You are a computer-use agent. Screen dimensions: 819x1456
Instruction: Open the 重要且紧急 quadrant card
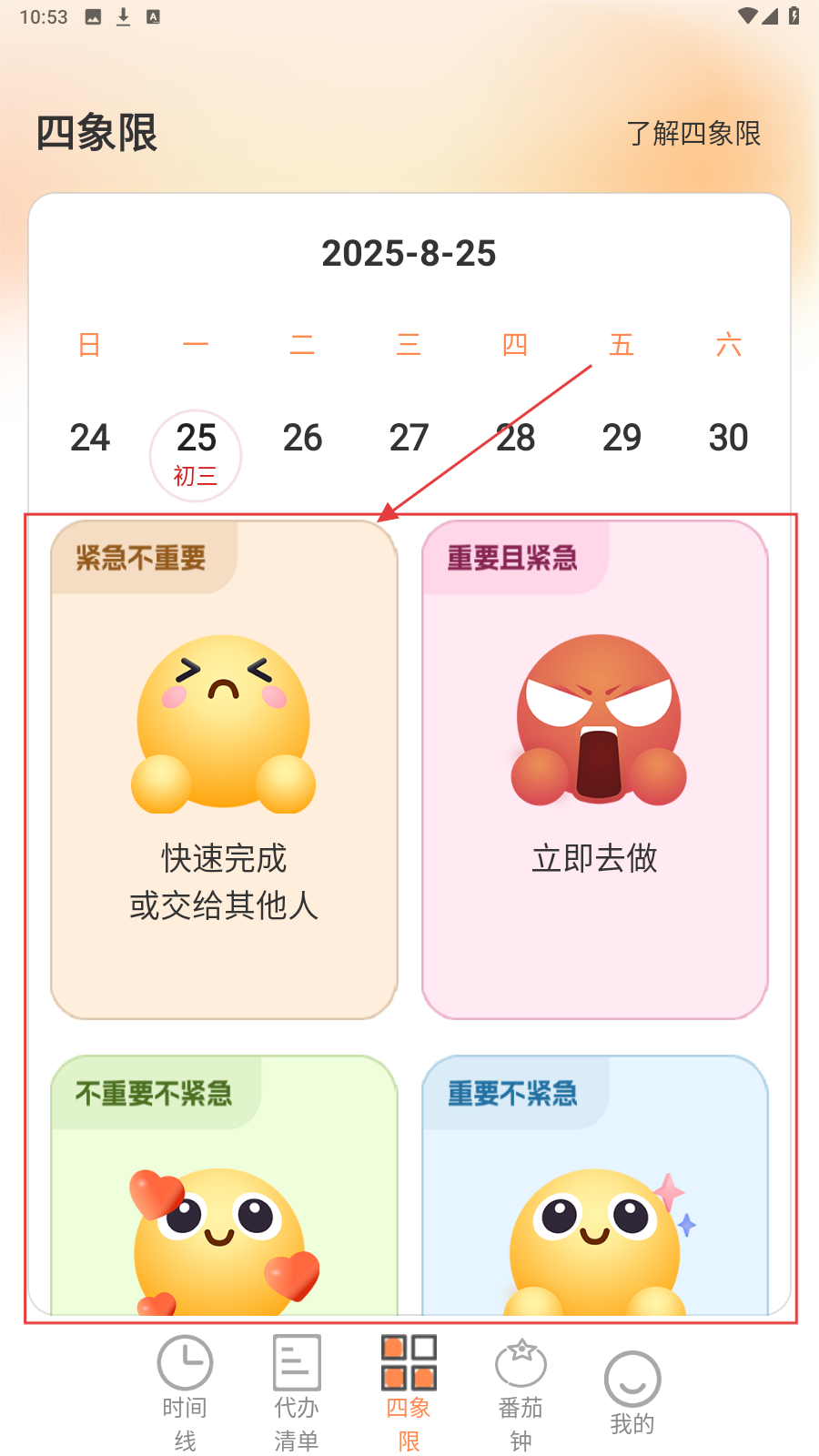click(595, 770)
